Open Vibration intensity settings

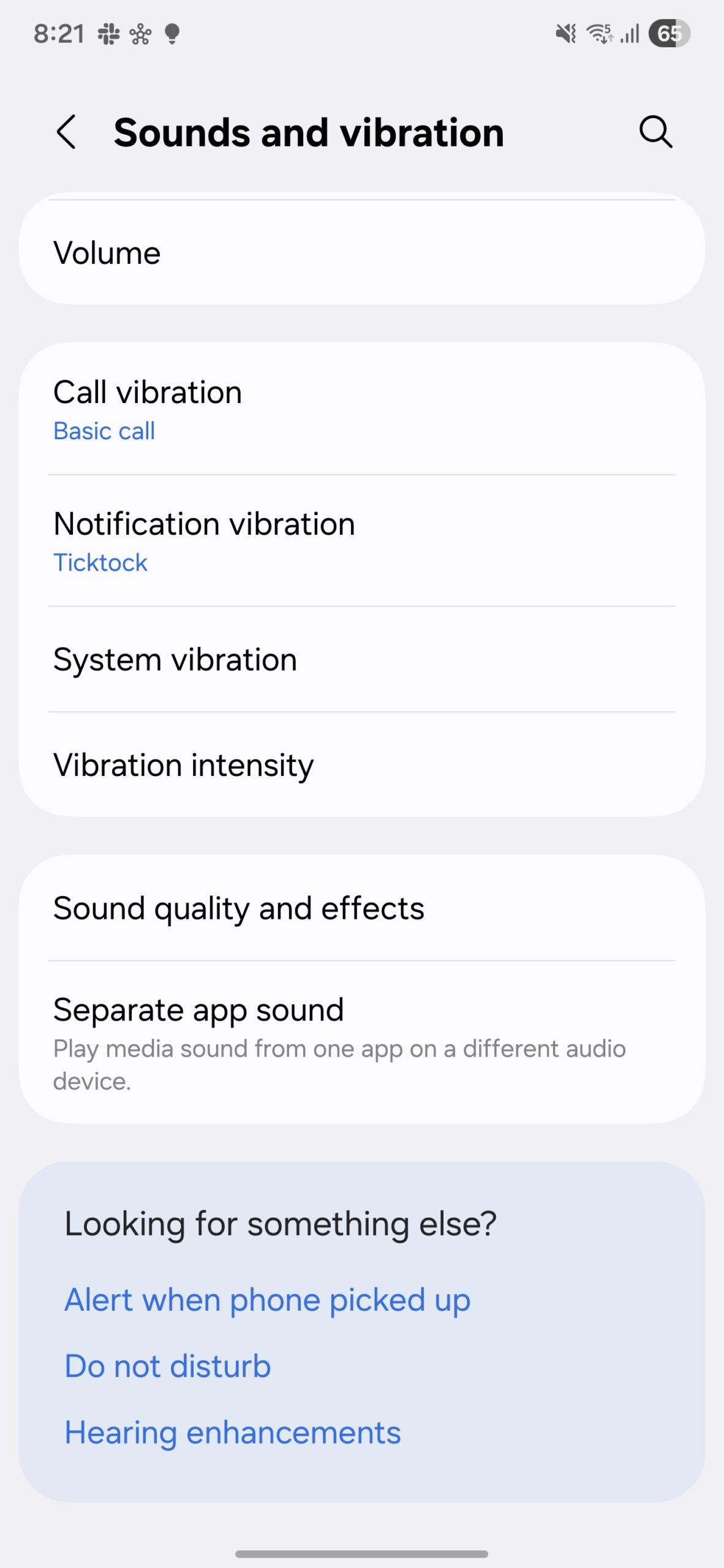(x=361, y=766)
